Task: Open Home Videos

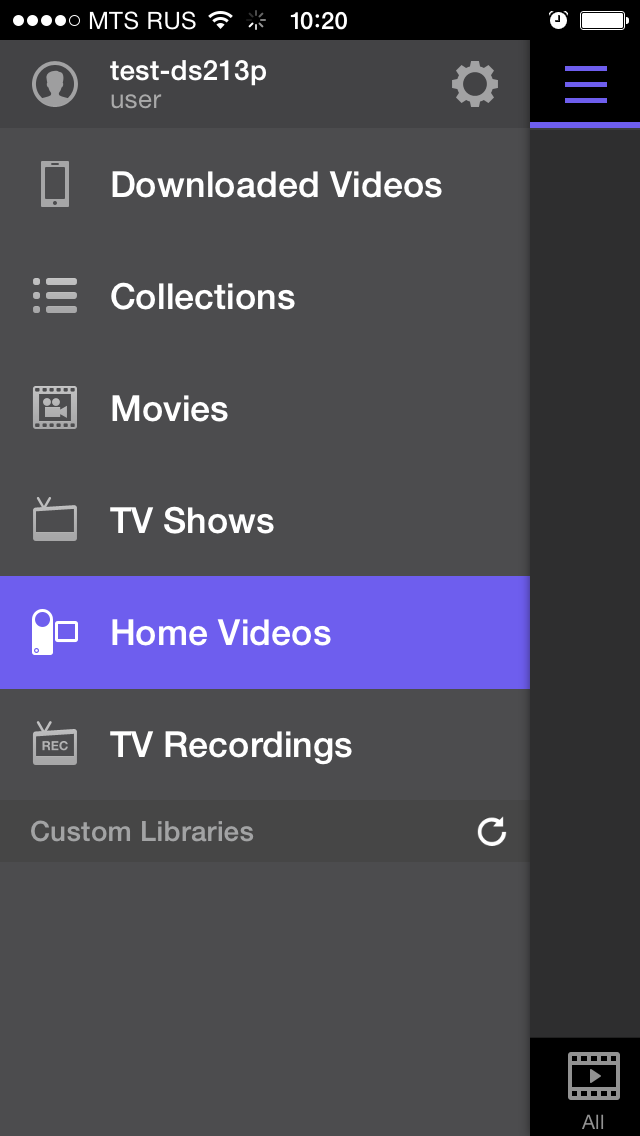Action: pyautogui.click(x=265, y=632)
